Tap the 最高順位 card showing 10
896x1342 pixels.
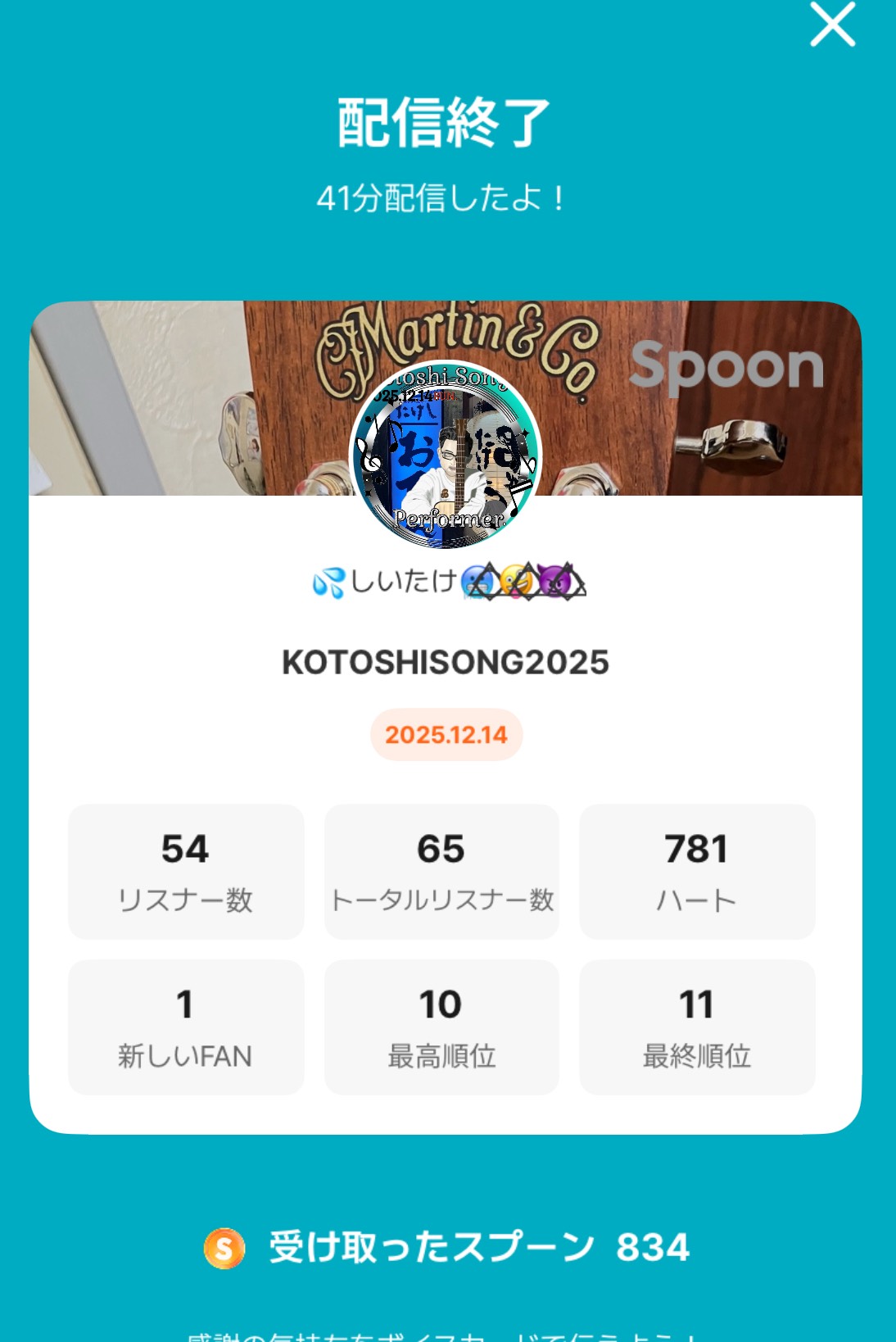click(442, 1025)
